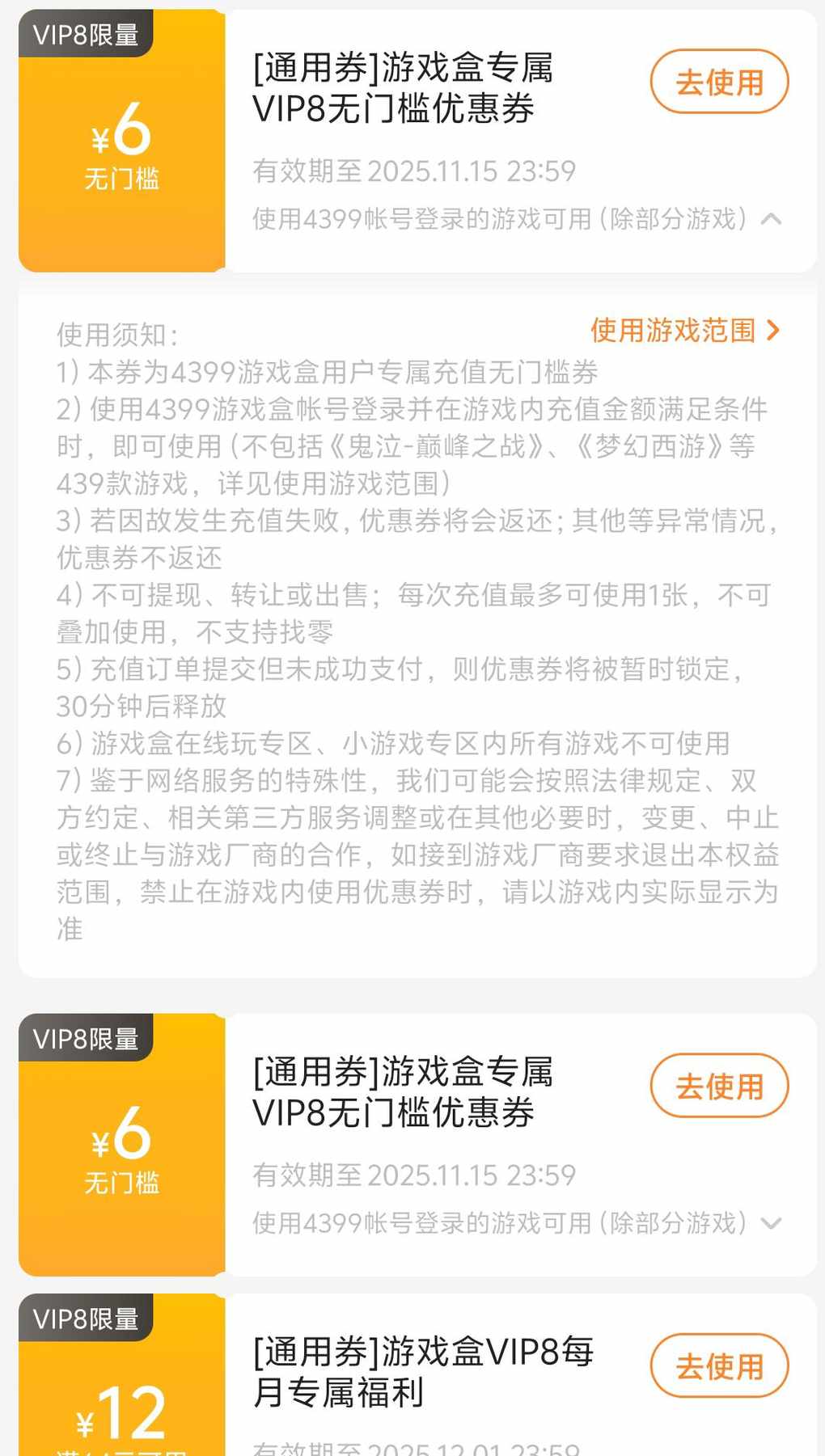This screenshot has width=825, height=1456.
Task: Tap 去使用 on the ¥12 monthly welfare coupon
Action: [x=719, y=1365]
